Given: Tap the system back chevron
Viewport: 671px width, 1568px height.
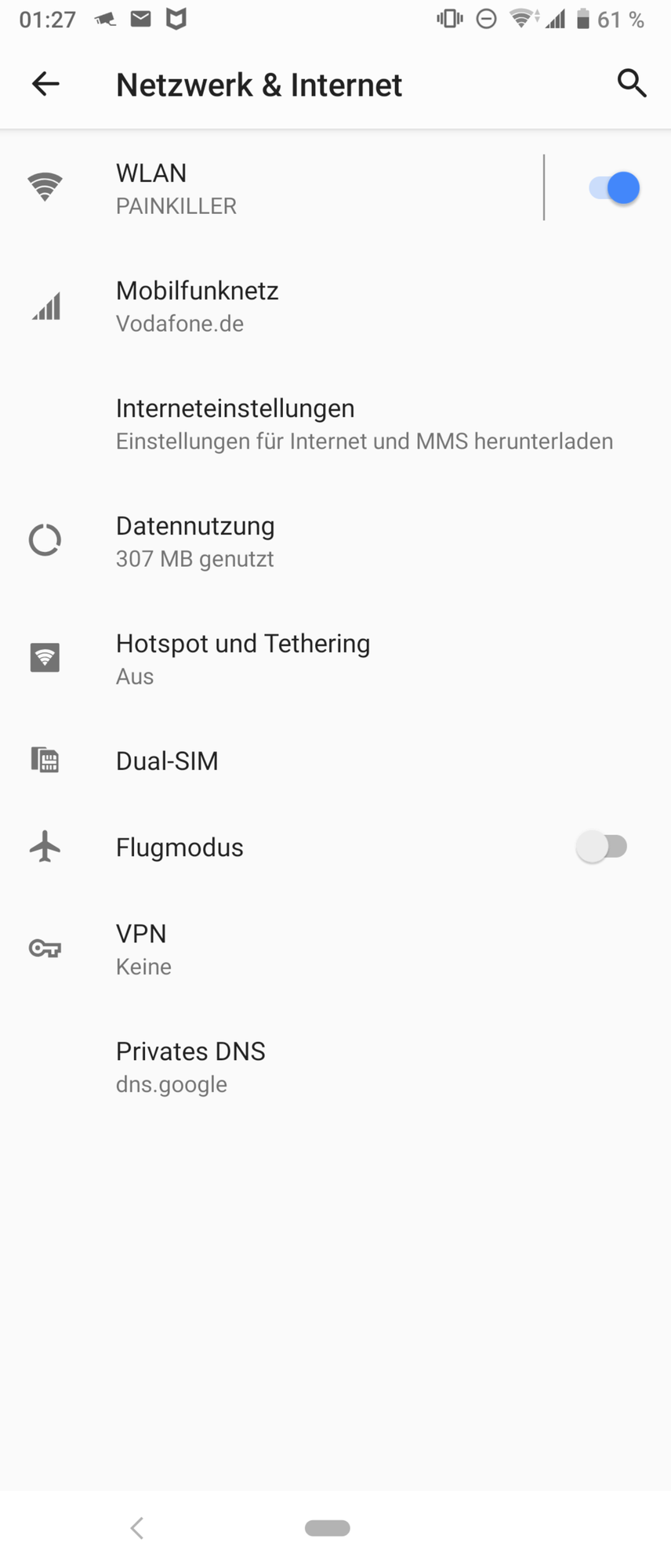Looking at the screenshot, I should point(137,1527).
